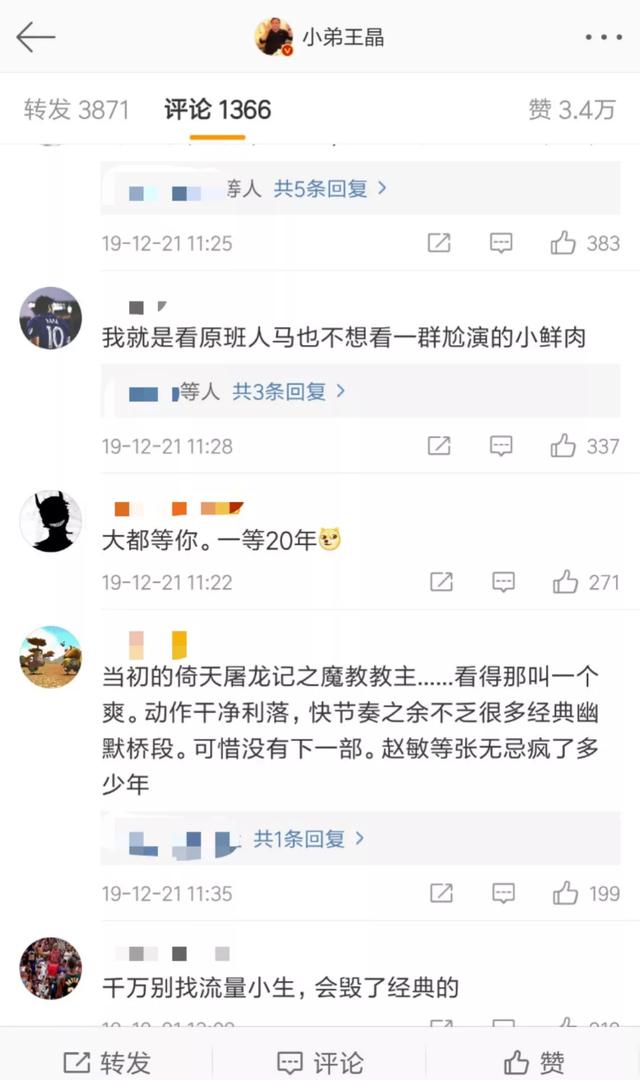
Task: Expand the 共5条回复 replies
Action: (x=331, y=188)
